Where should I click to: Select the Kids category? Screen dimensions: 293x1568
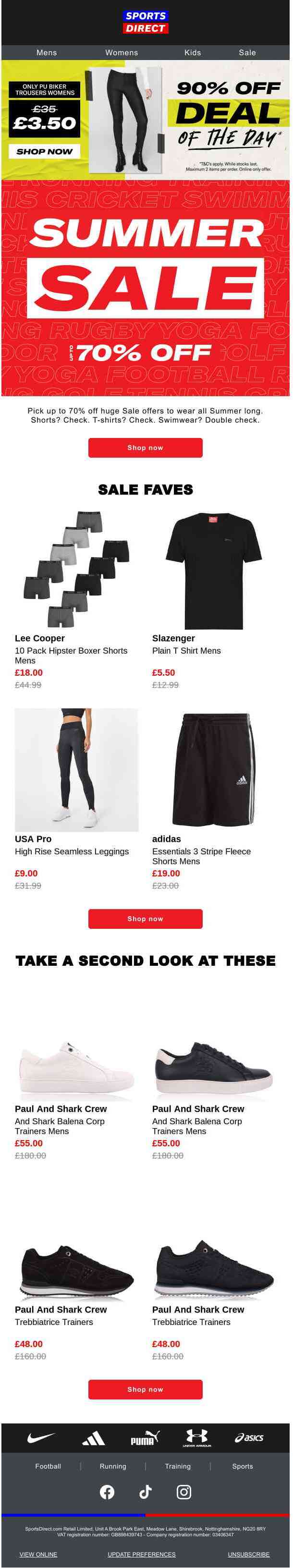click(x=193, y=53)
